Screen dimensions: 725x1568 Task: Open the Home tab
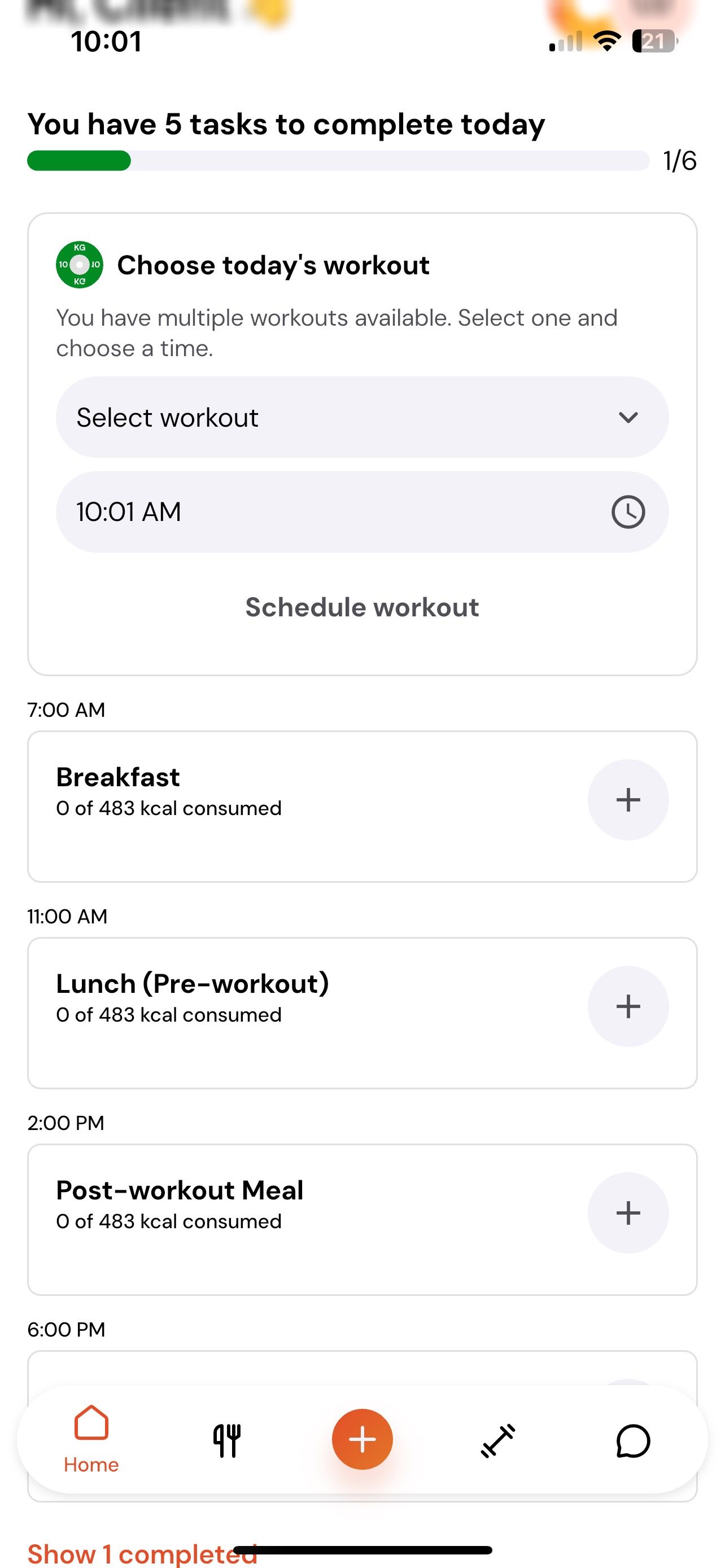tap(91, 1440)
